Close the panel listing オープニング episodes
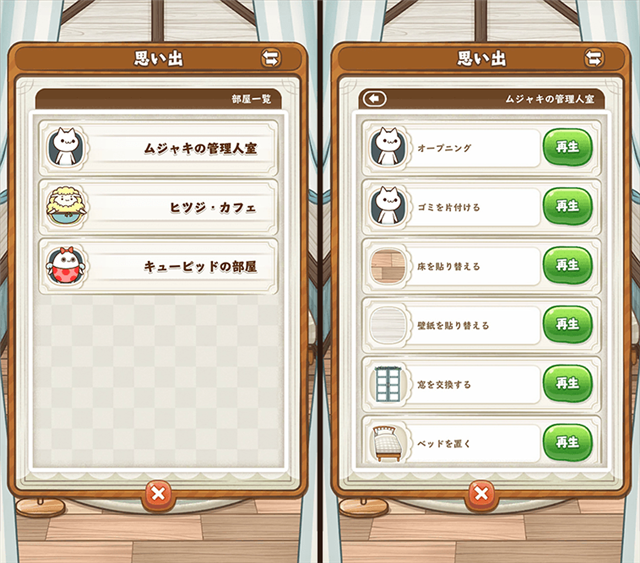The image size is (640, 563). click(481, 493)
